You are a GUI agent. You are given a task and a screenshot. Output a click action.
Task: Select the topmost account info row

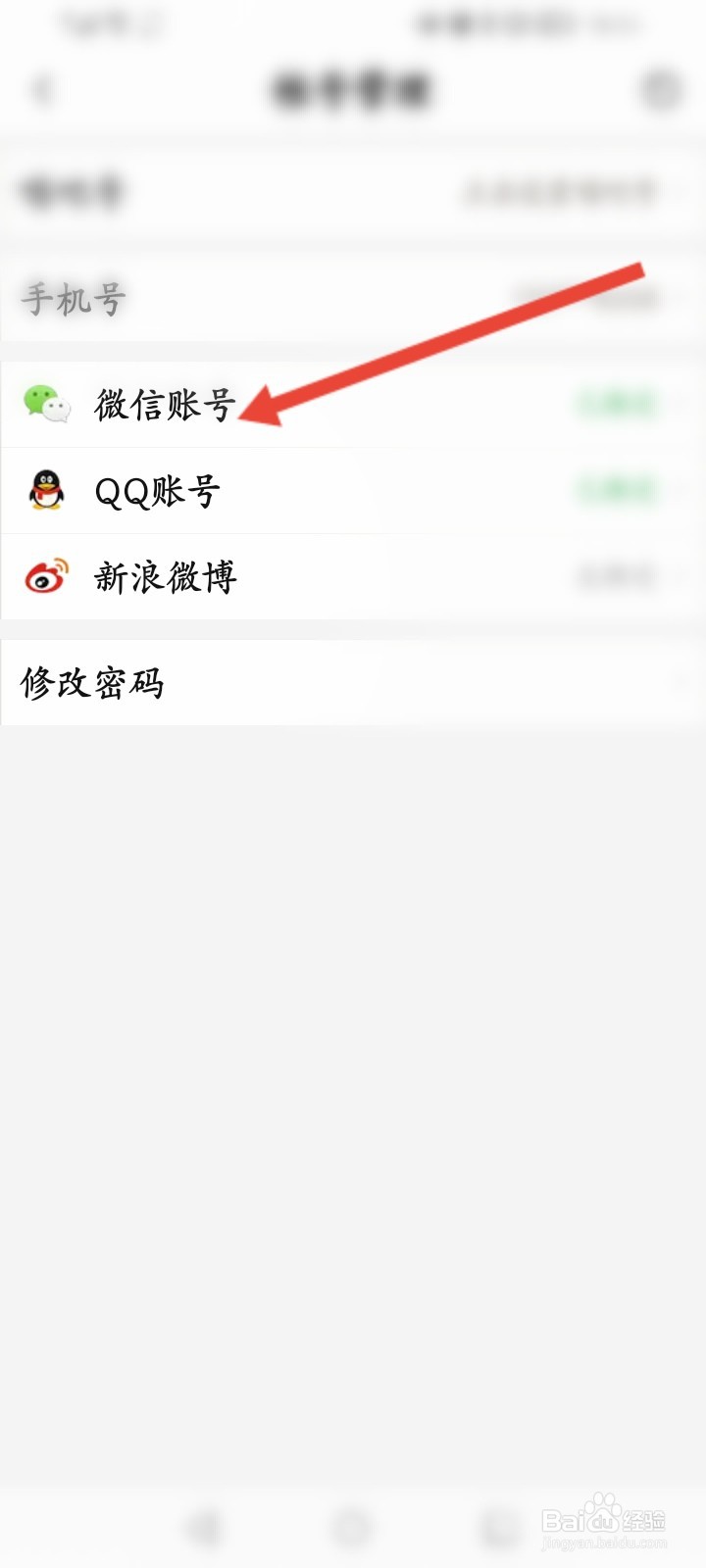(x=353, y=192)
